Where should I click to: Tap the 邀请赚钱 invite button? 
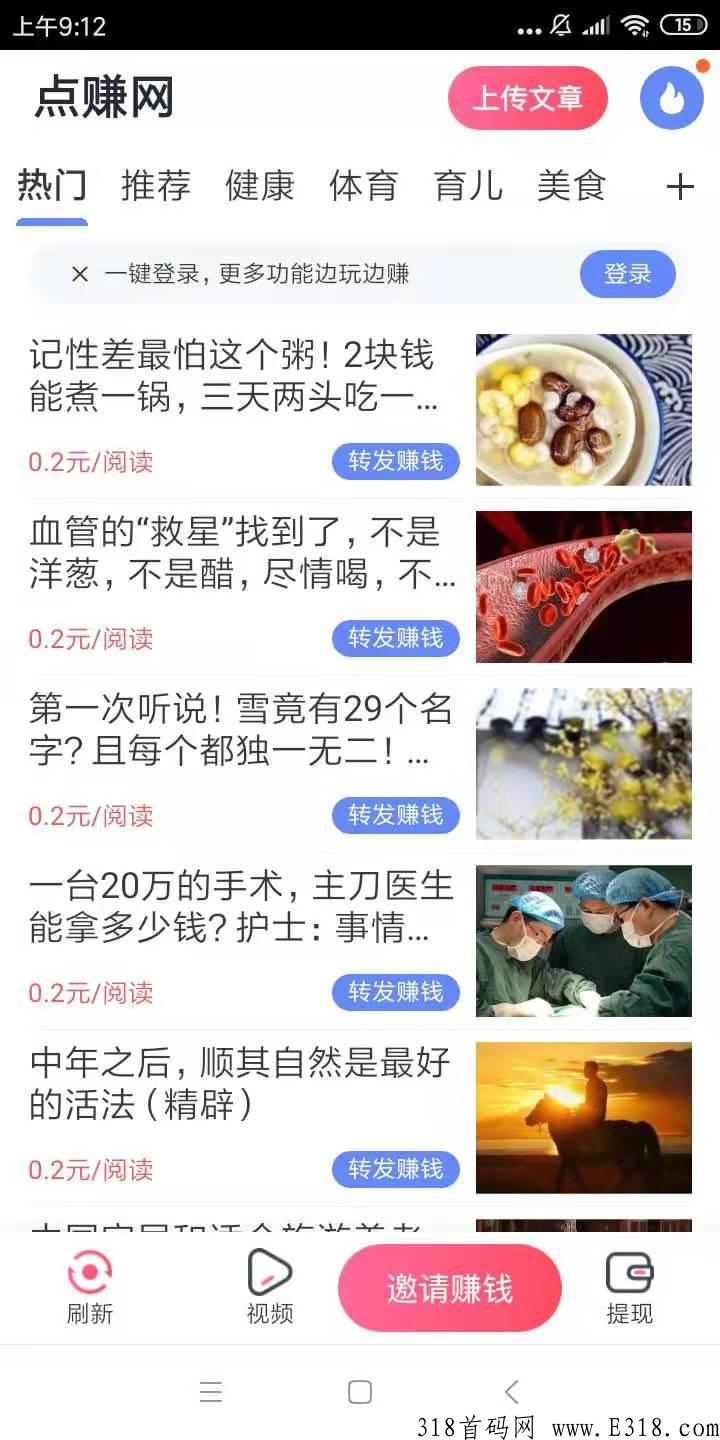point(450,1288)
